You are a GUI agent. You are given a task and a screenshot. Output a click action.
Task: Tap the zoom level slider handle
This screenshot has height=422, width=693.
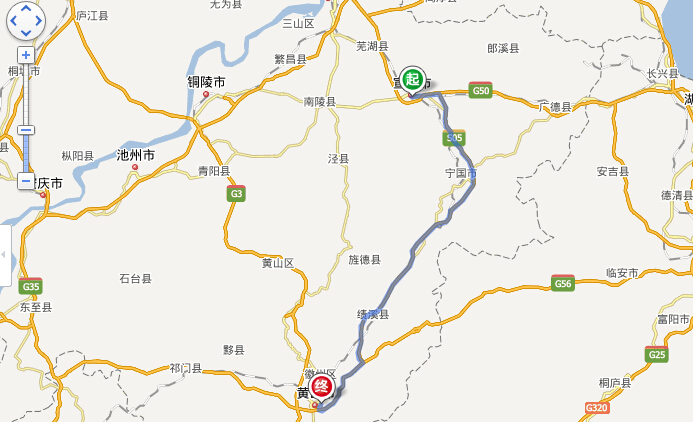point(26,130)
